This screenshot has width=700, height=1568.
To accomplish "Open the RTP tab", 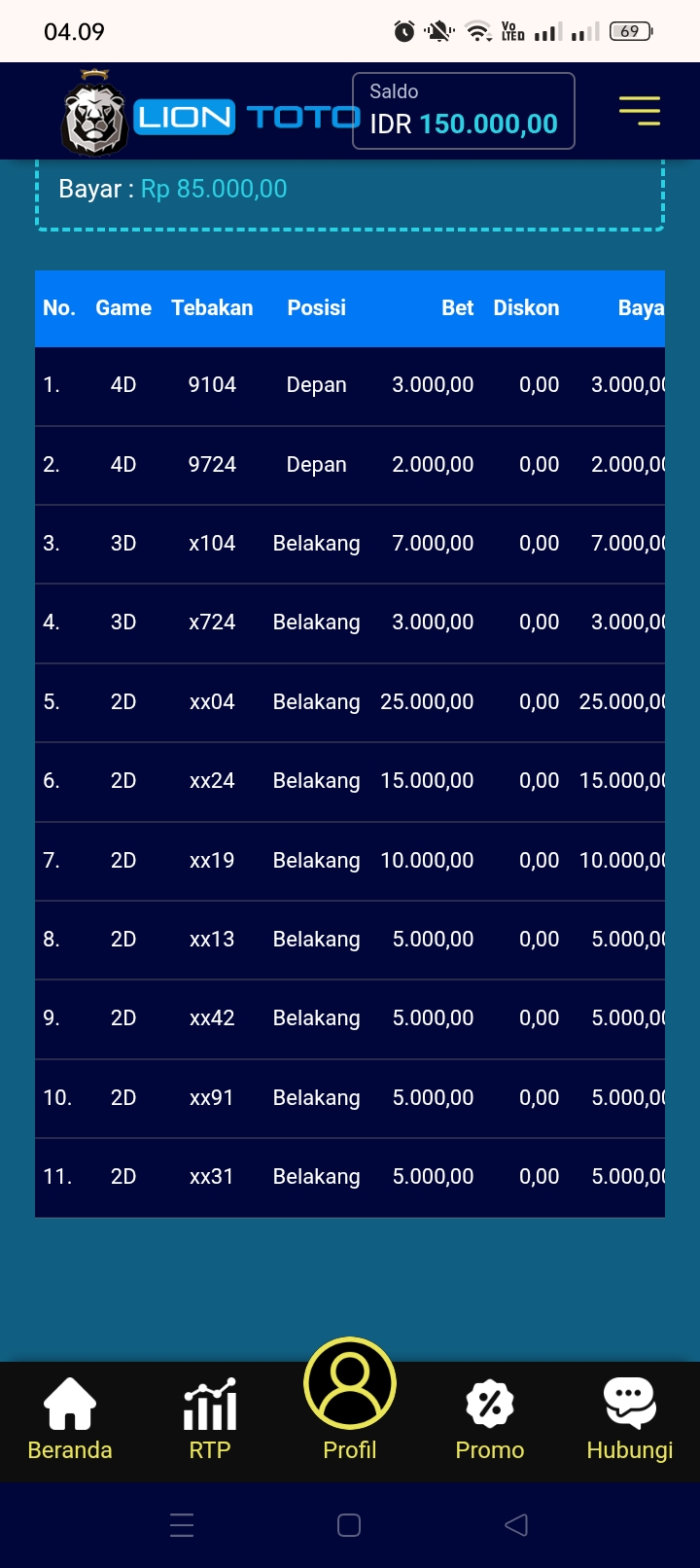I will click(210, 1420).
